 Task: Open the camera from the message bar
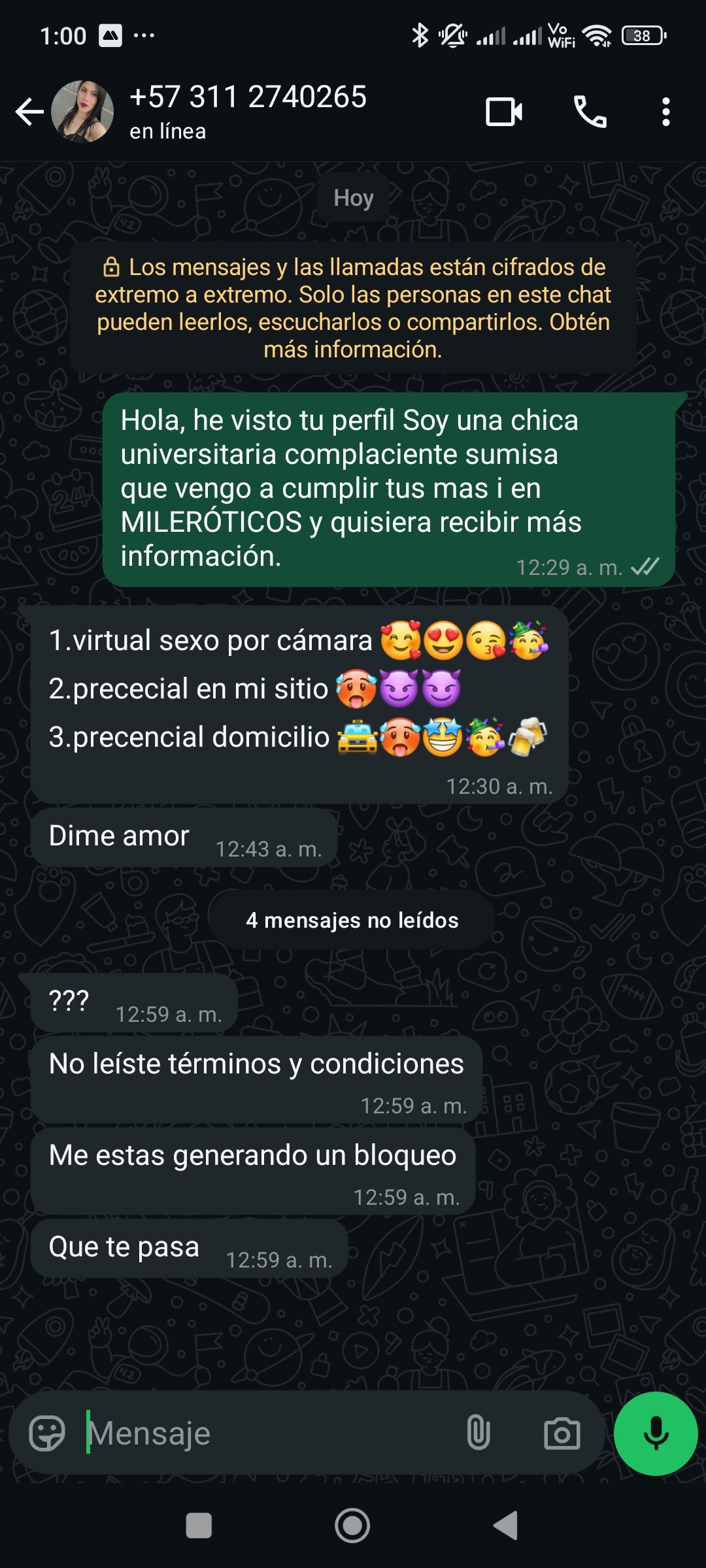click(x=562, y=1433)
